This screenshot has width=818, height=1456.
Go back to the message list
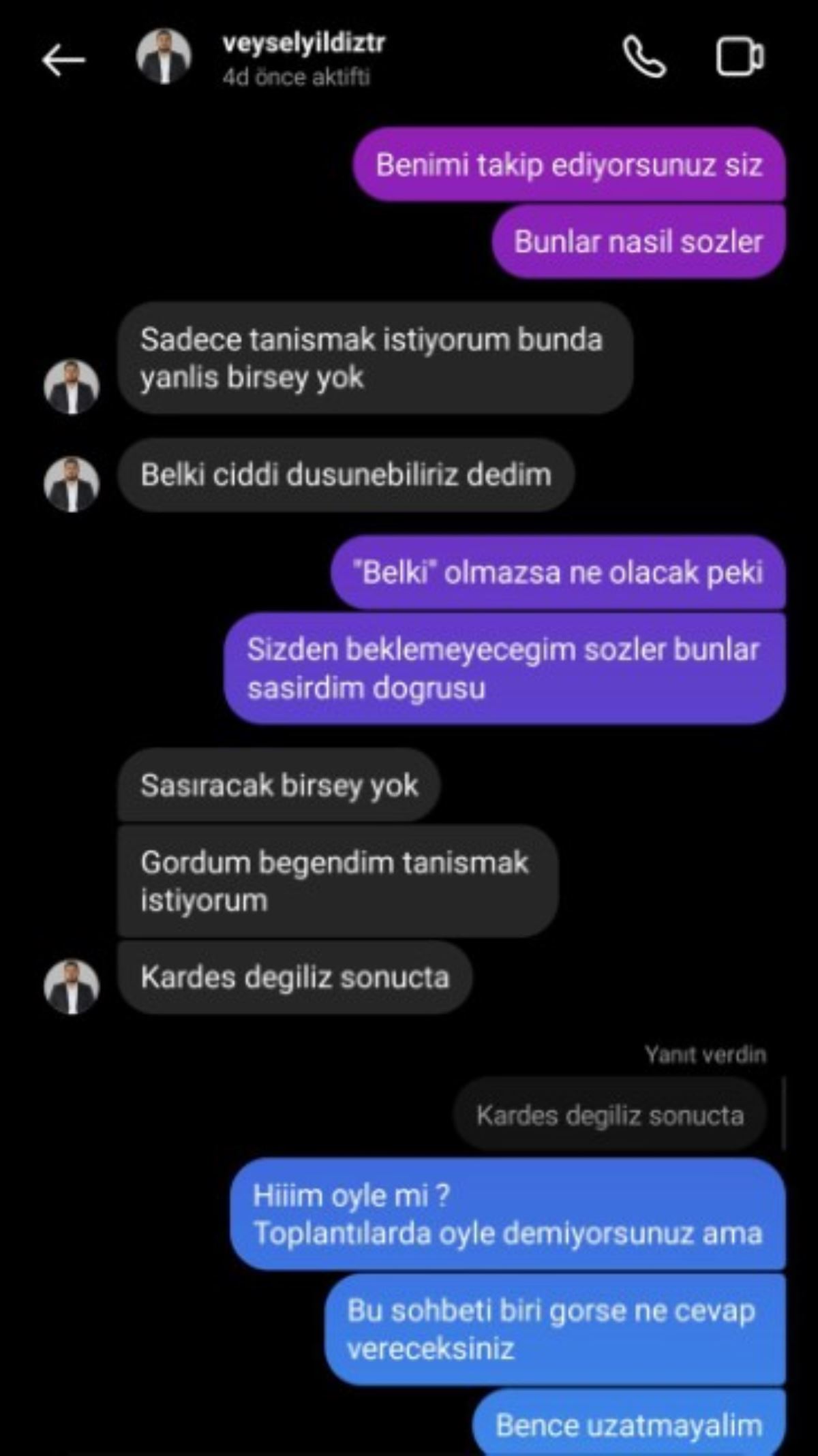pos(63,60)
